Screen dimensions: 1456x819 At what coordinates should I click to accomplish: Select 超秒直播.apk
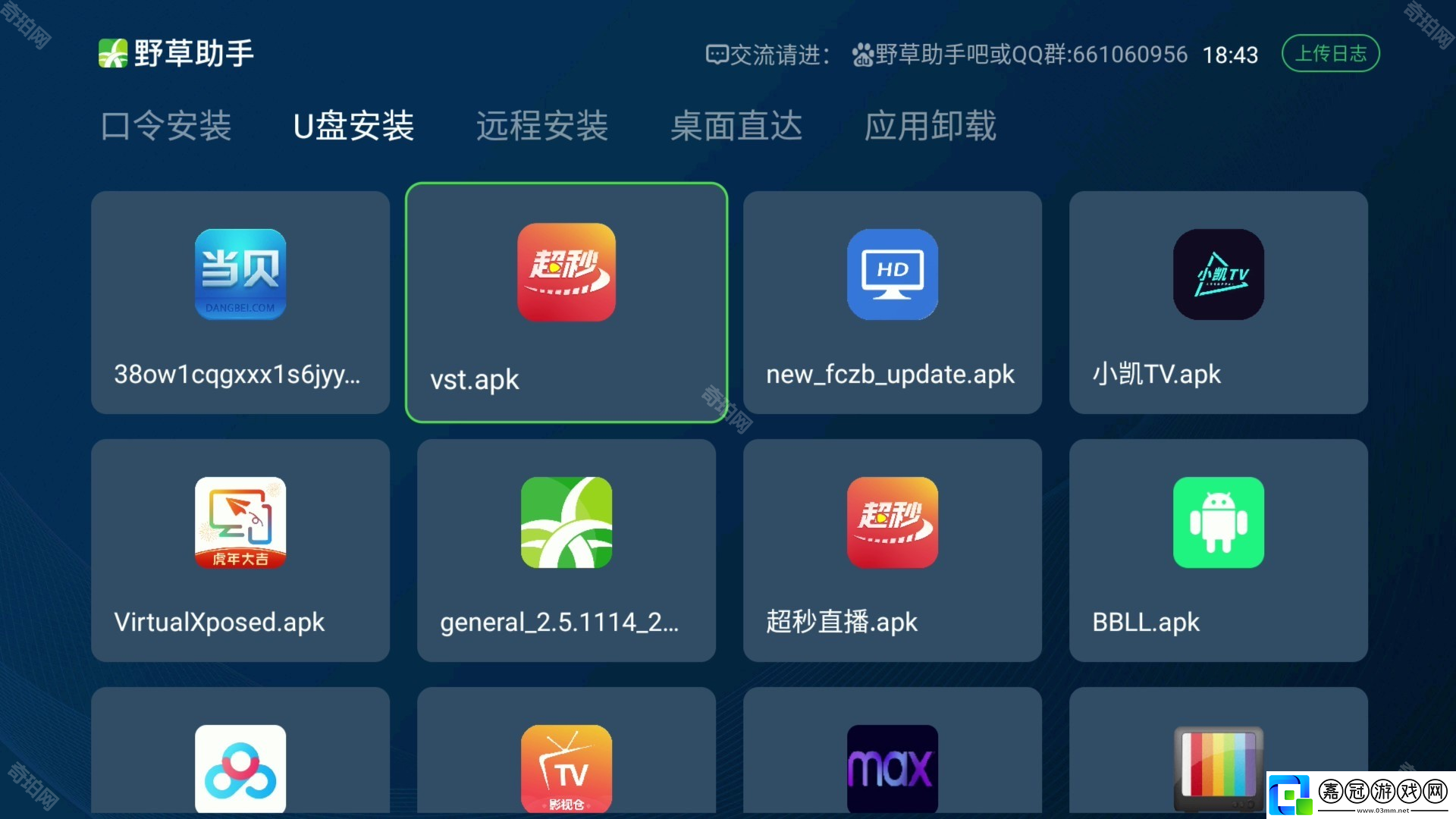coord(893,551)
